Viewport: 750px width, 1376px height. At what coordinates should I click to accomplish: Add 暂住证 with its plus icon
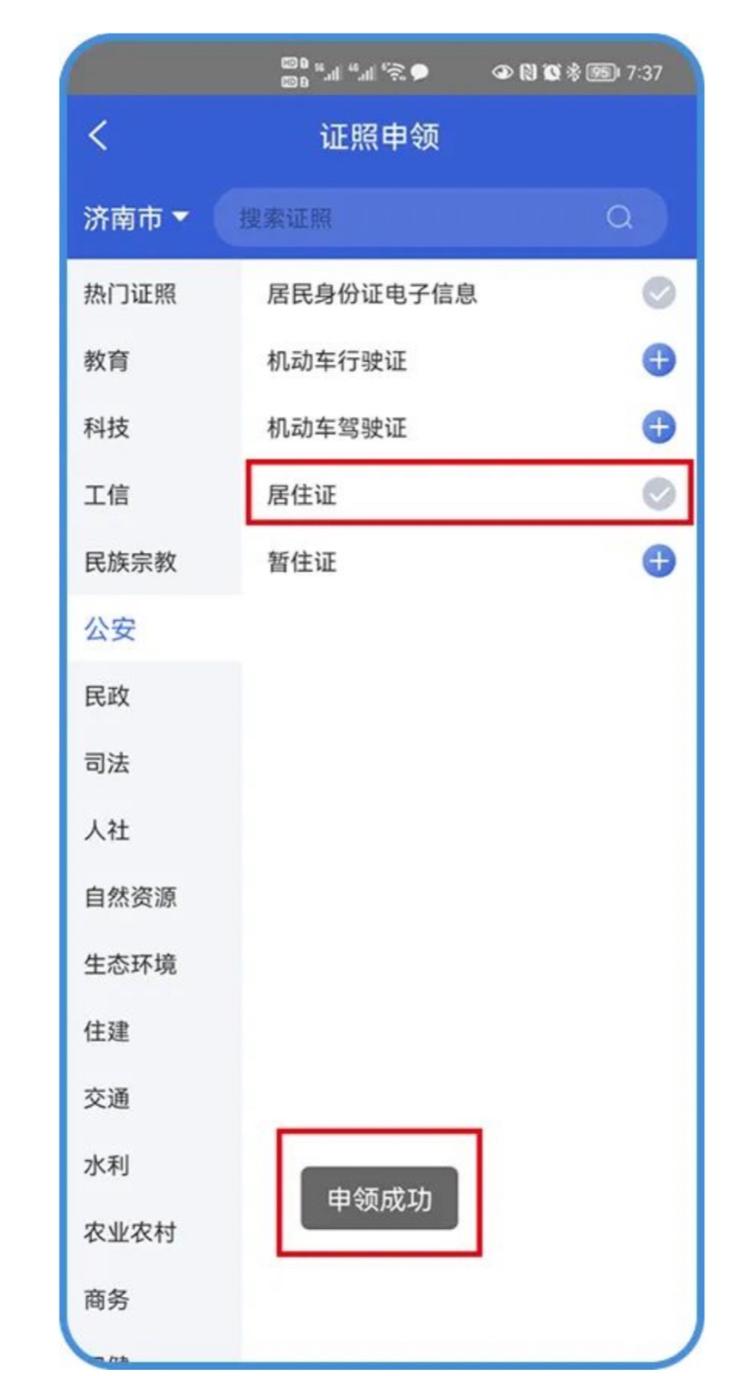[659, 562]
